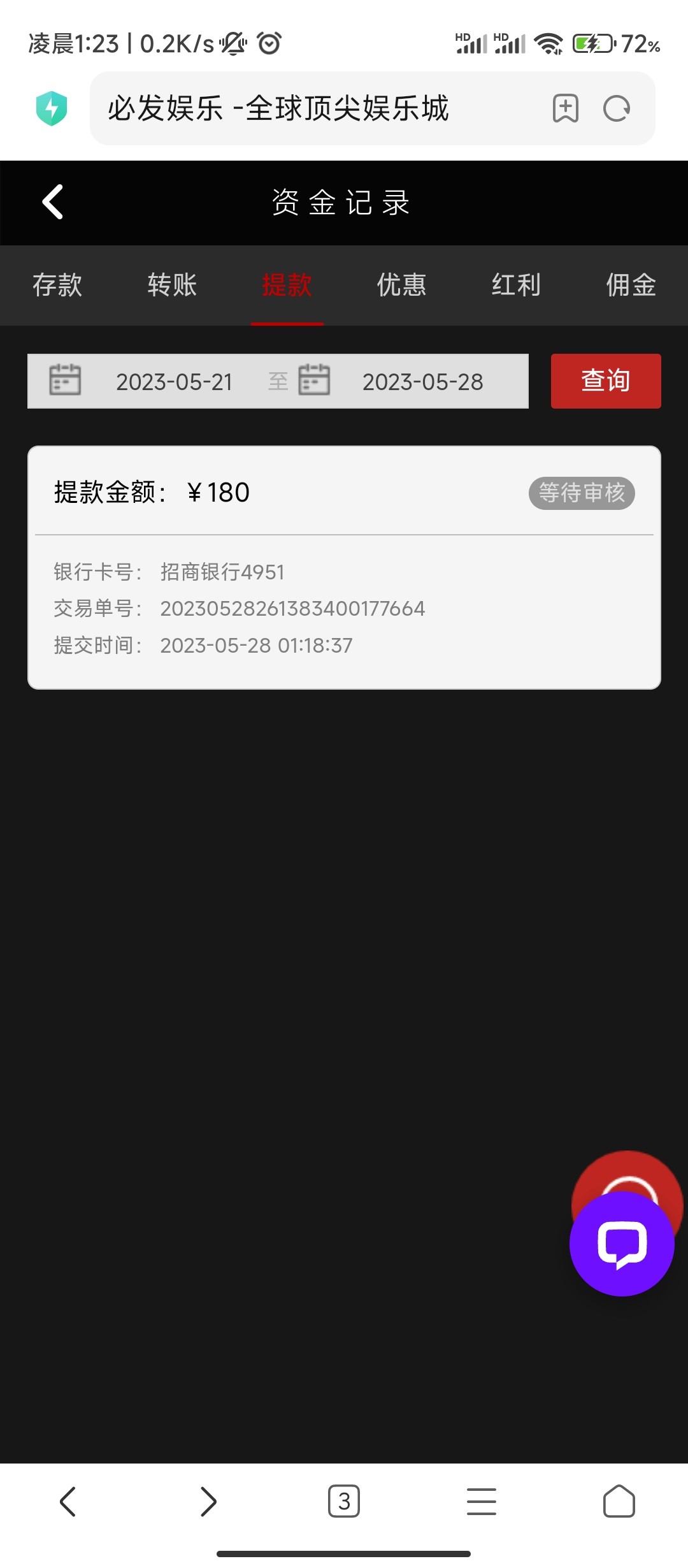Open the browser security shield
This screenshot has width=688, height=1568.
coord(52,108)
